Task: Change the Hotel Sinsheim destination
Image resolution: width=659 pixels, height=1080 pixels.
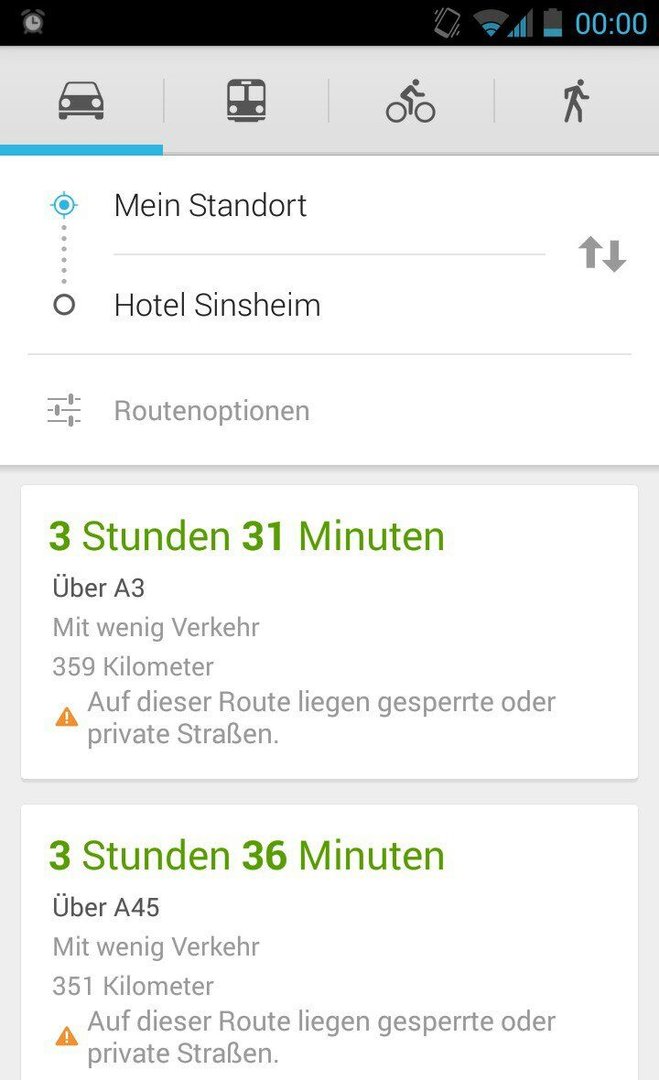Action: pyautogui.click(x=329, y=304)
